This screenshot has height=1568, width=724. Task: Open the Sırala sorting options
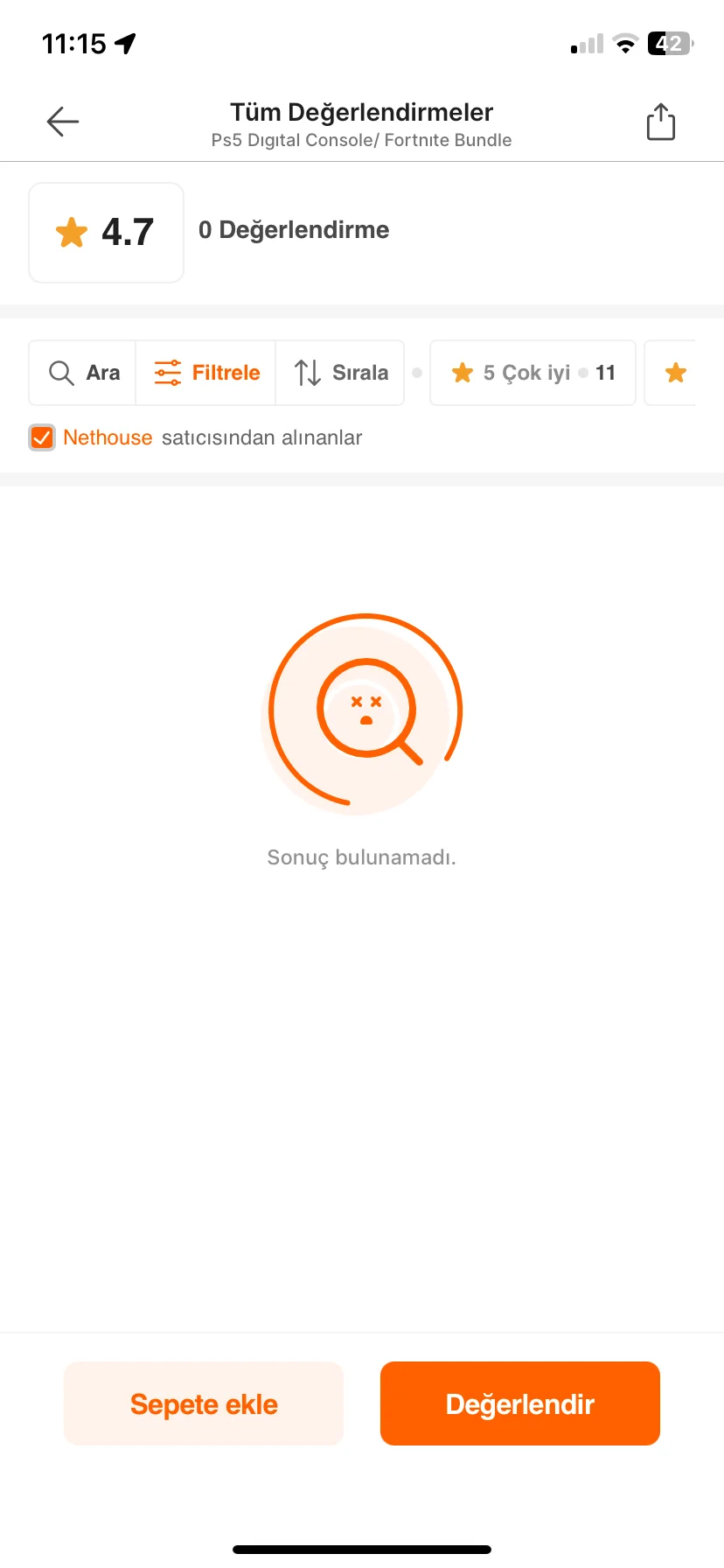point(341,373)
